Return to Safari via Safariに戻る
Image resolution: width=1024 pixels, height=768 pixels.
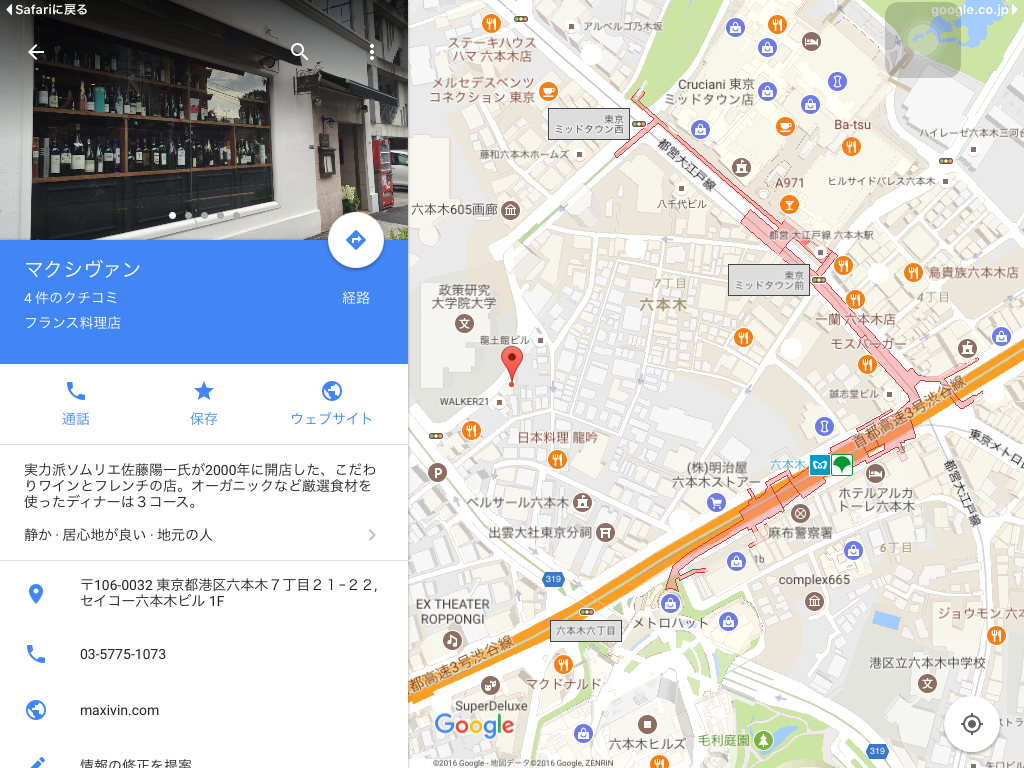[x=47, y=9]
